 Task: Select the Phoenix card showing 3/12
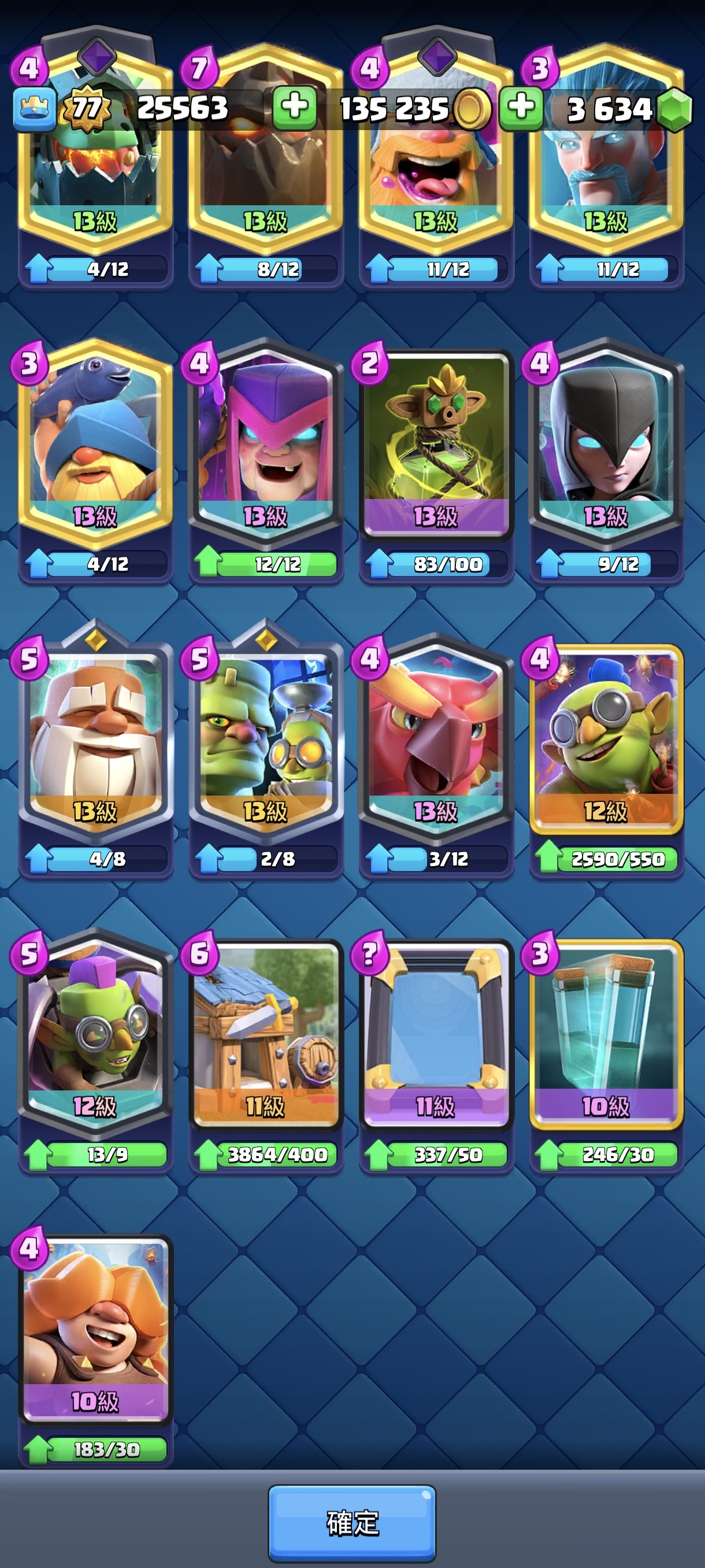[436, 739]
